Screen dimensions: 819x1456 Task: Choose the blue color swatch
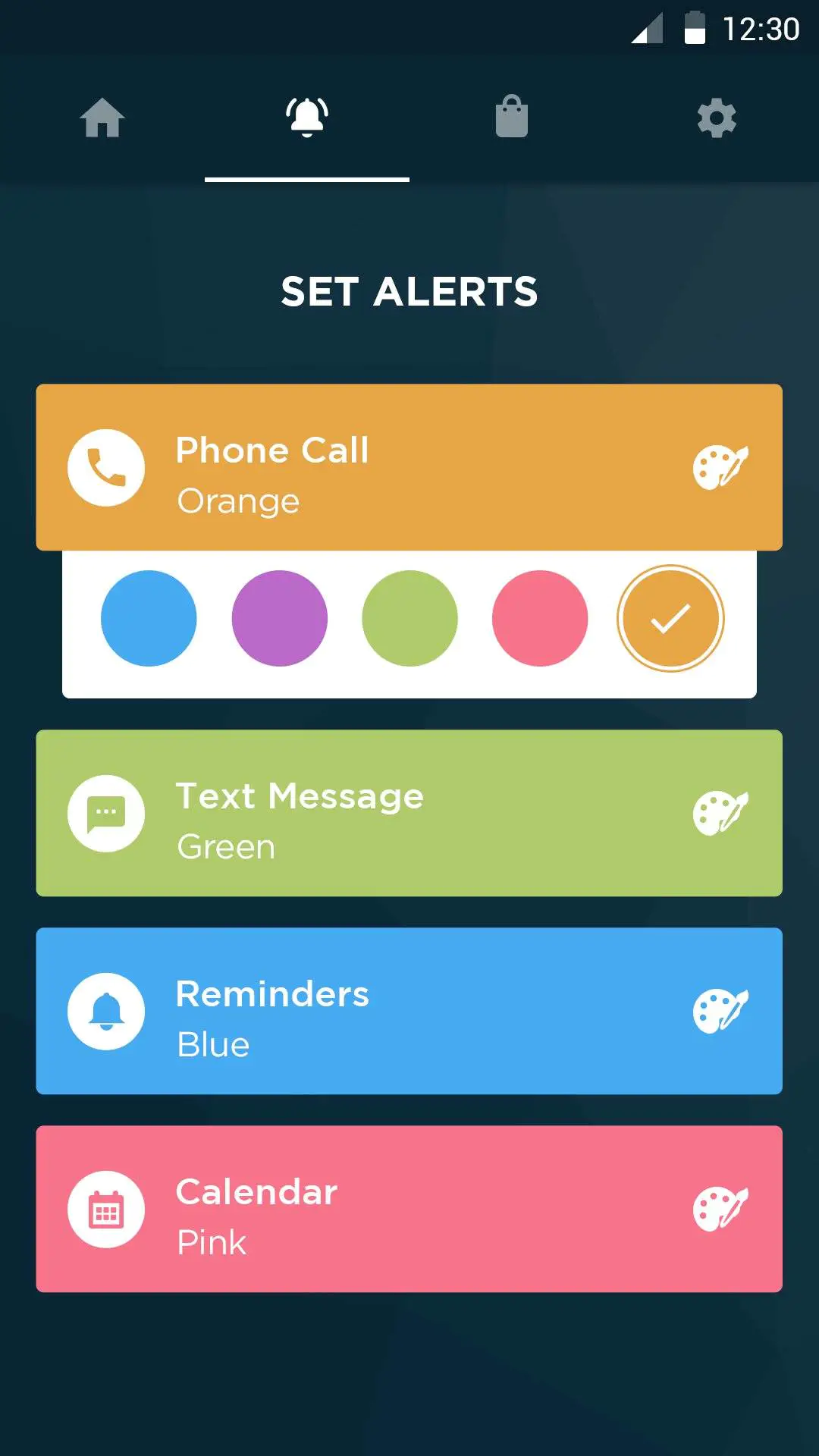coord(149,618)
